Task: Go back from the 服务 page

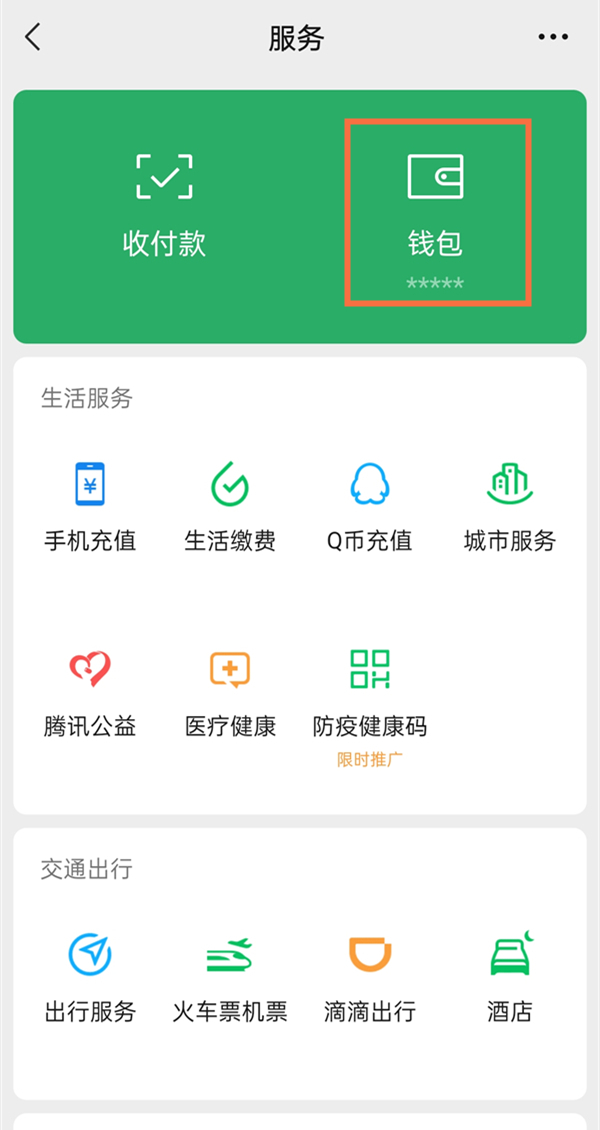Action: [x=33, y=38]
